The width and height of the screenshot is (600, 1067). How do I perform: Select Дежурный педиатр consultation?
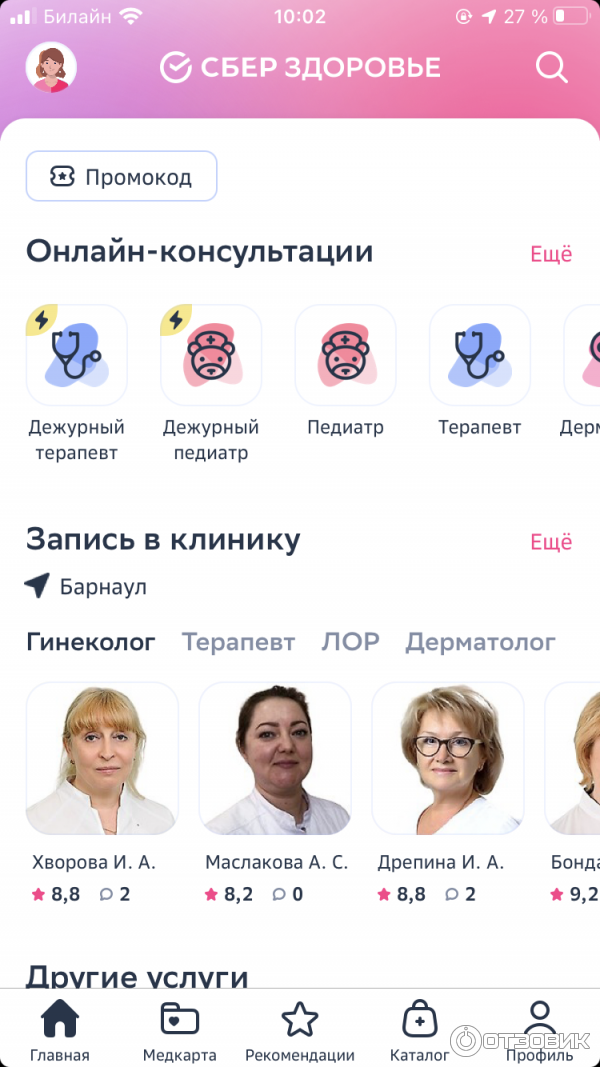pyautogui.click(x=211, y=384)
